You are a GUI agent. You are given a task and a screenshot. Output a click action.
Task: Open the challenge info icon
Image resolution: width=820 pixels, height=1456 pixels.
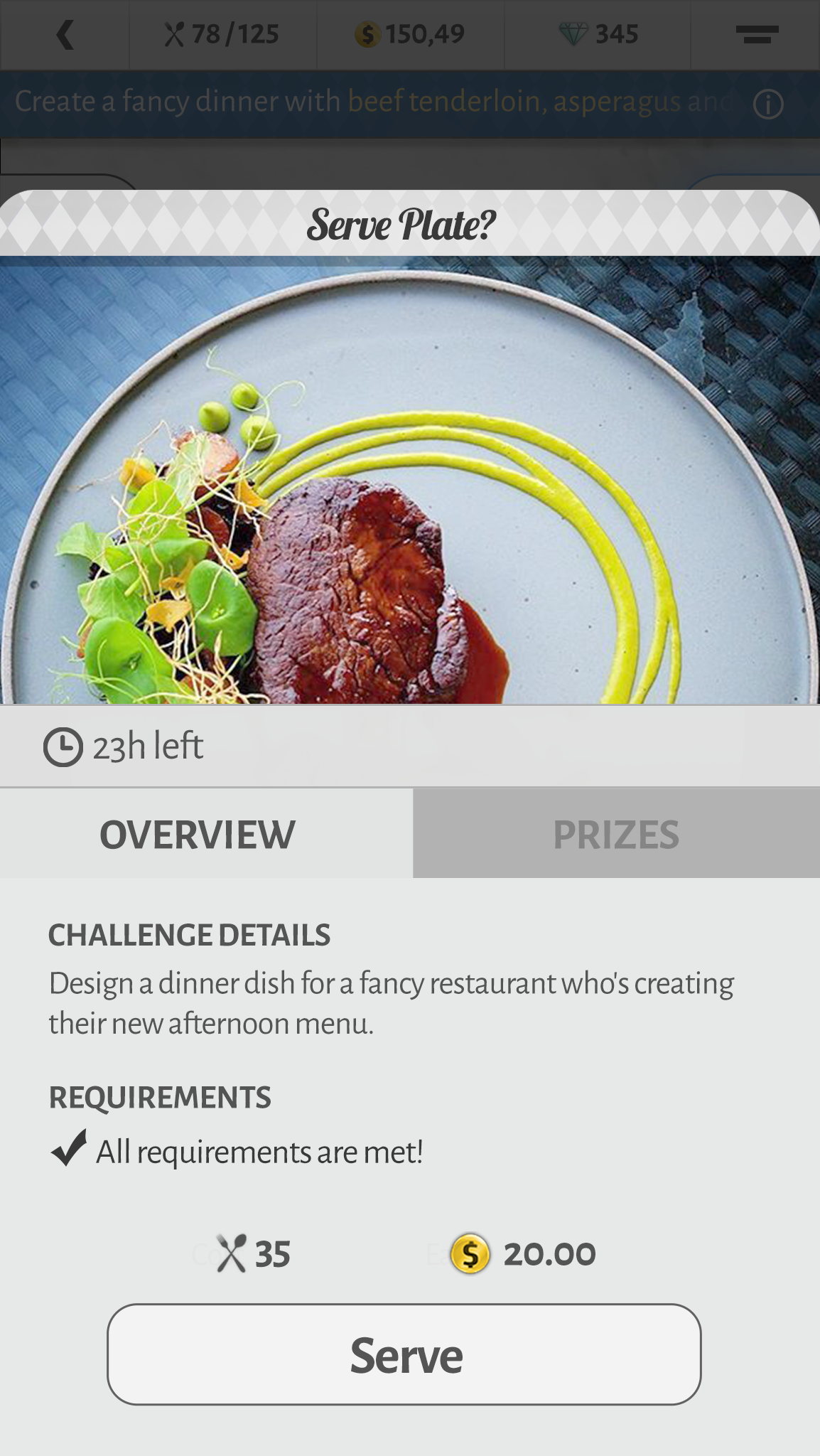[768, 105]
